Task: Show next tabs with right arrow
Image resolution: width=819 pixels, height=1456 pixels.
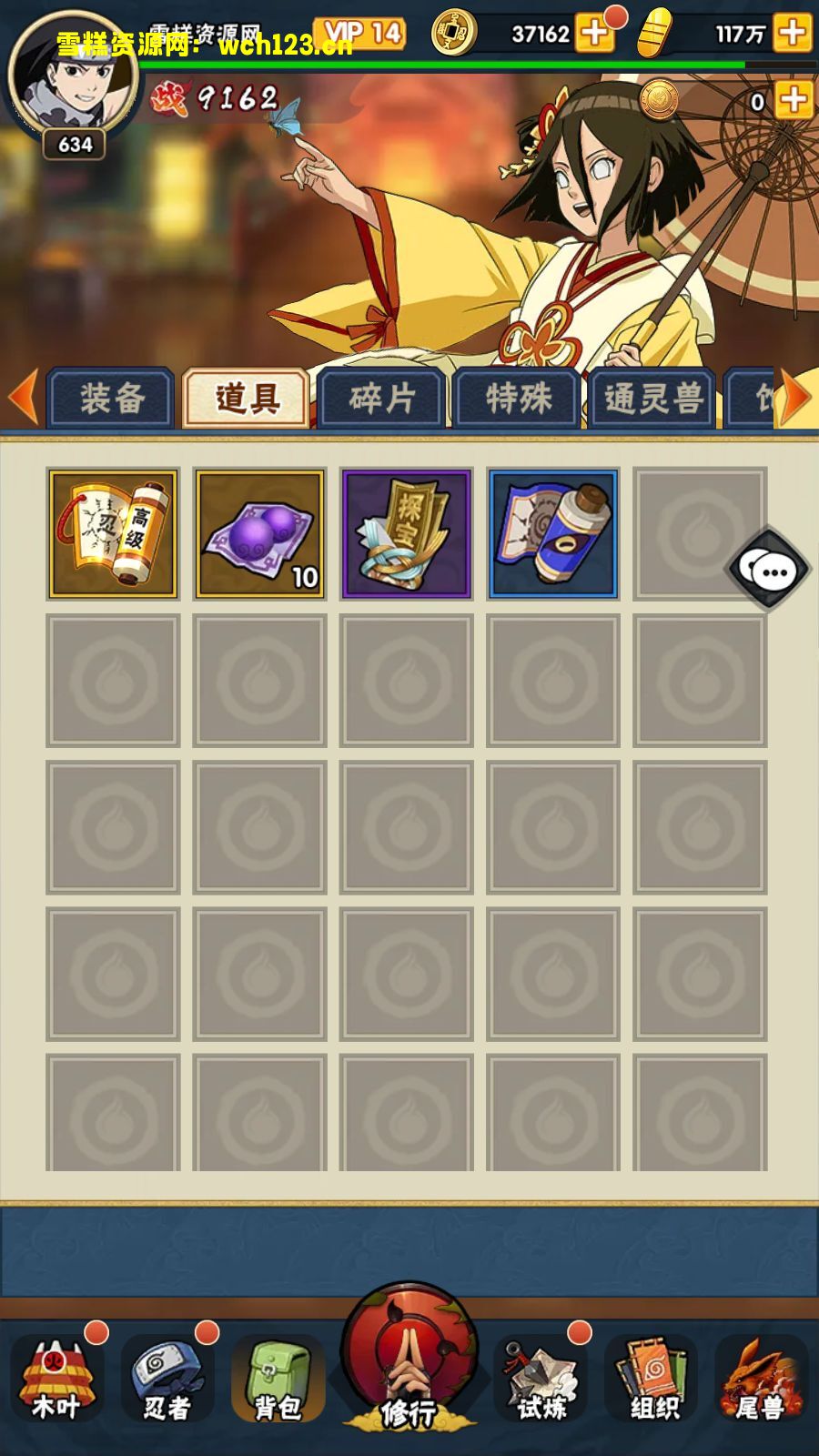Action: click(795, 397)
